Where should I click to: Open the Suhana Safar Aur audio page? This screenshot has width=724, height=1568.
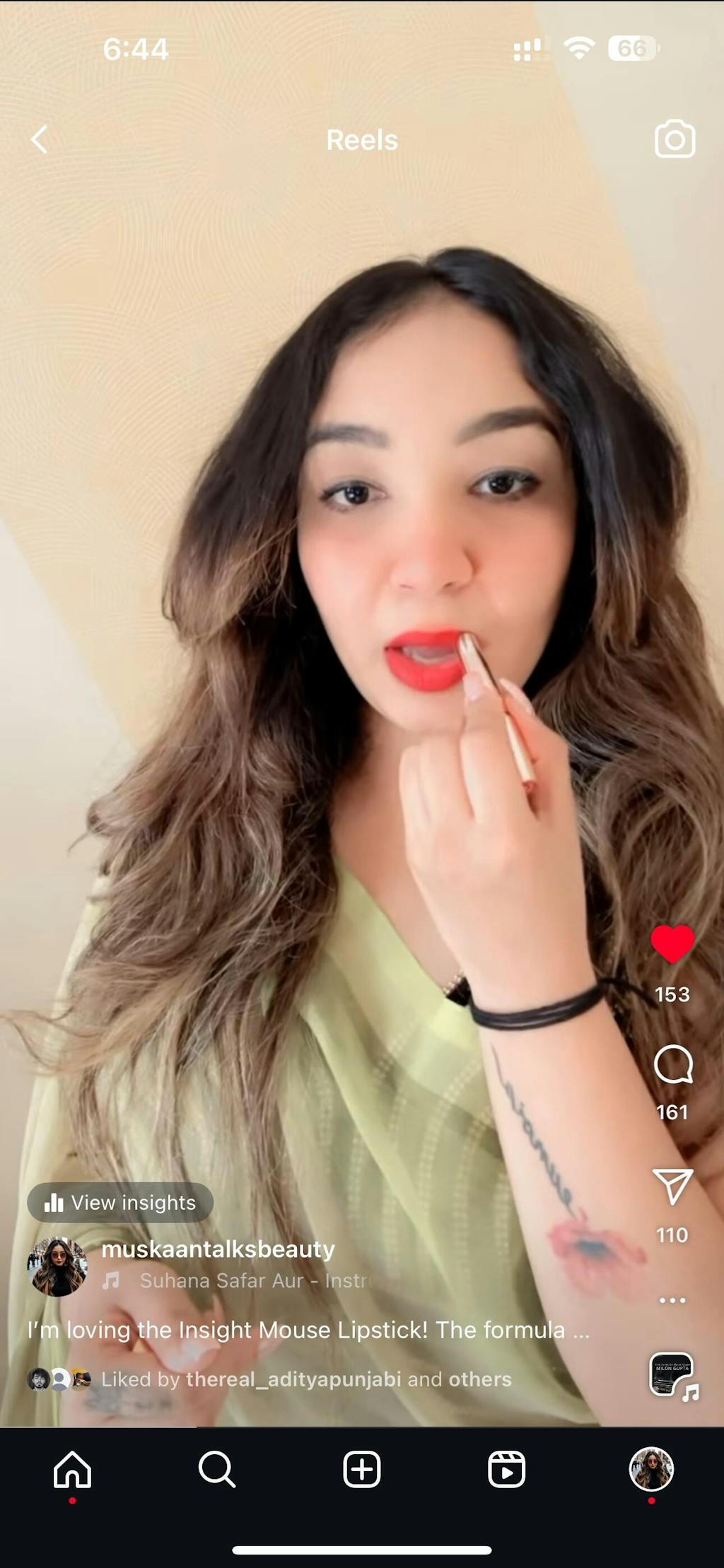[x=255, y=1280]
